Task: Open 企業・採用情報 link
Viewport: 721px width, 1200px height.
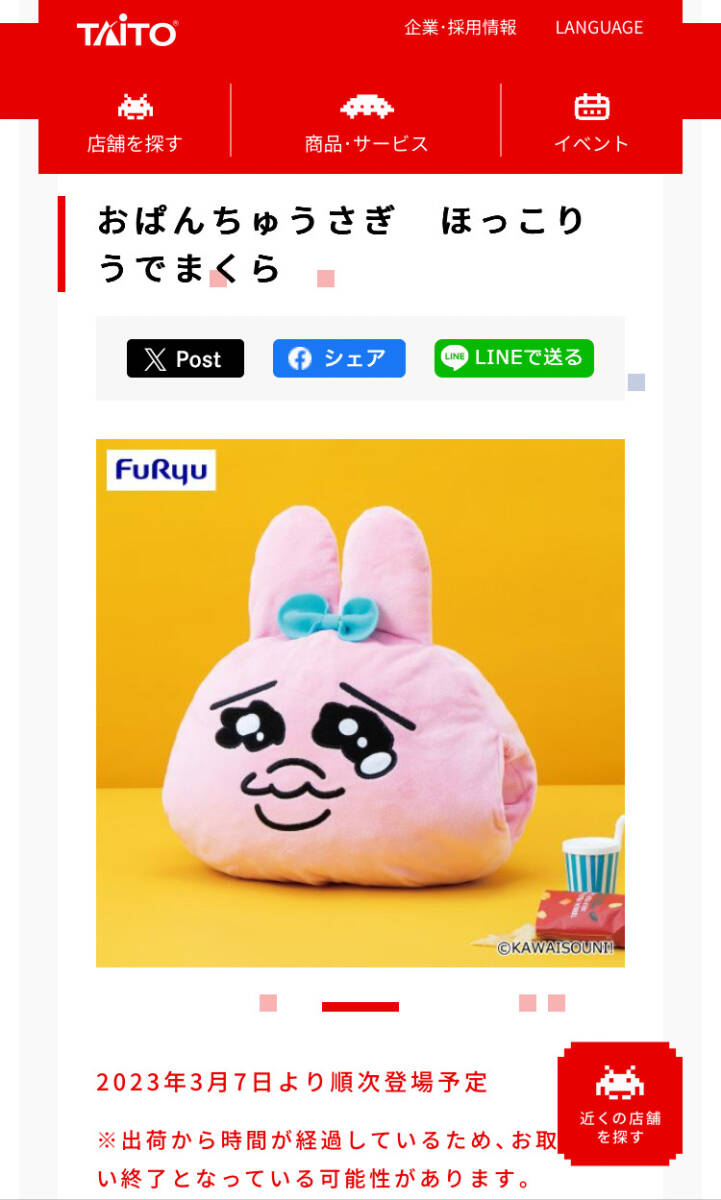Action: point(460,28)
